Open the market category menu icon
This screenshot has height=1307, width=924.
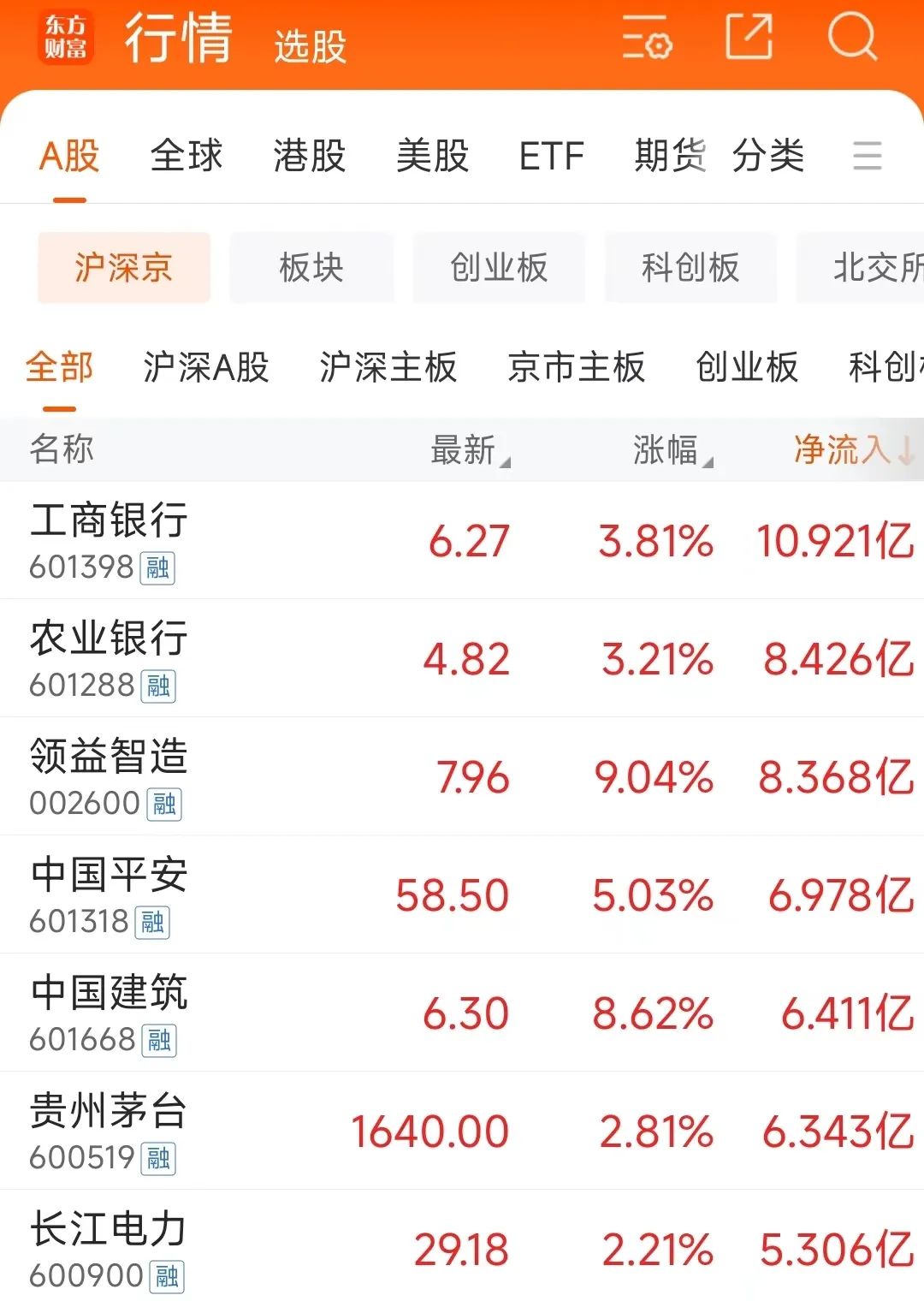867,156
